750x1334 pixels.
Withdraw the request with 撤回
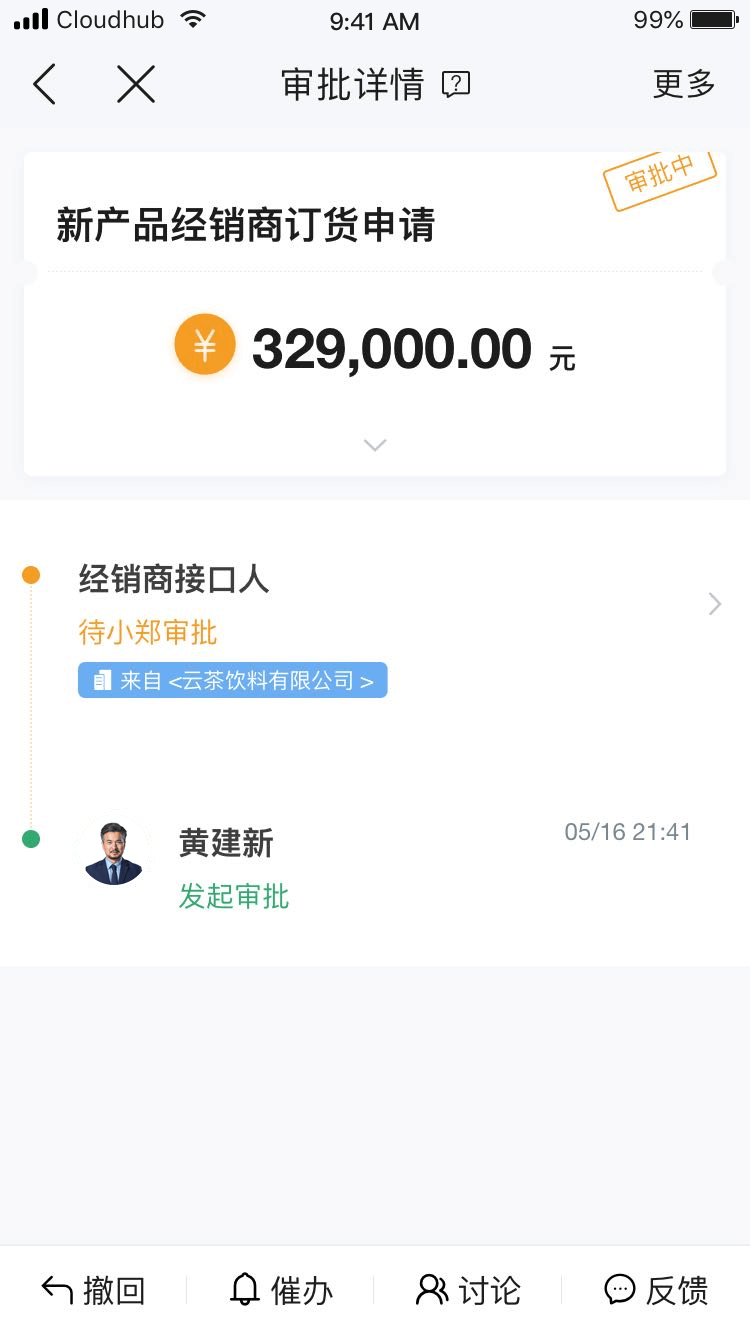pos(93,1290)
